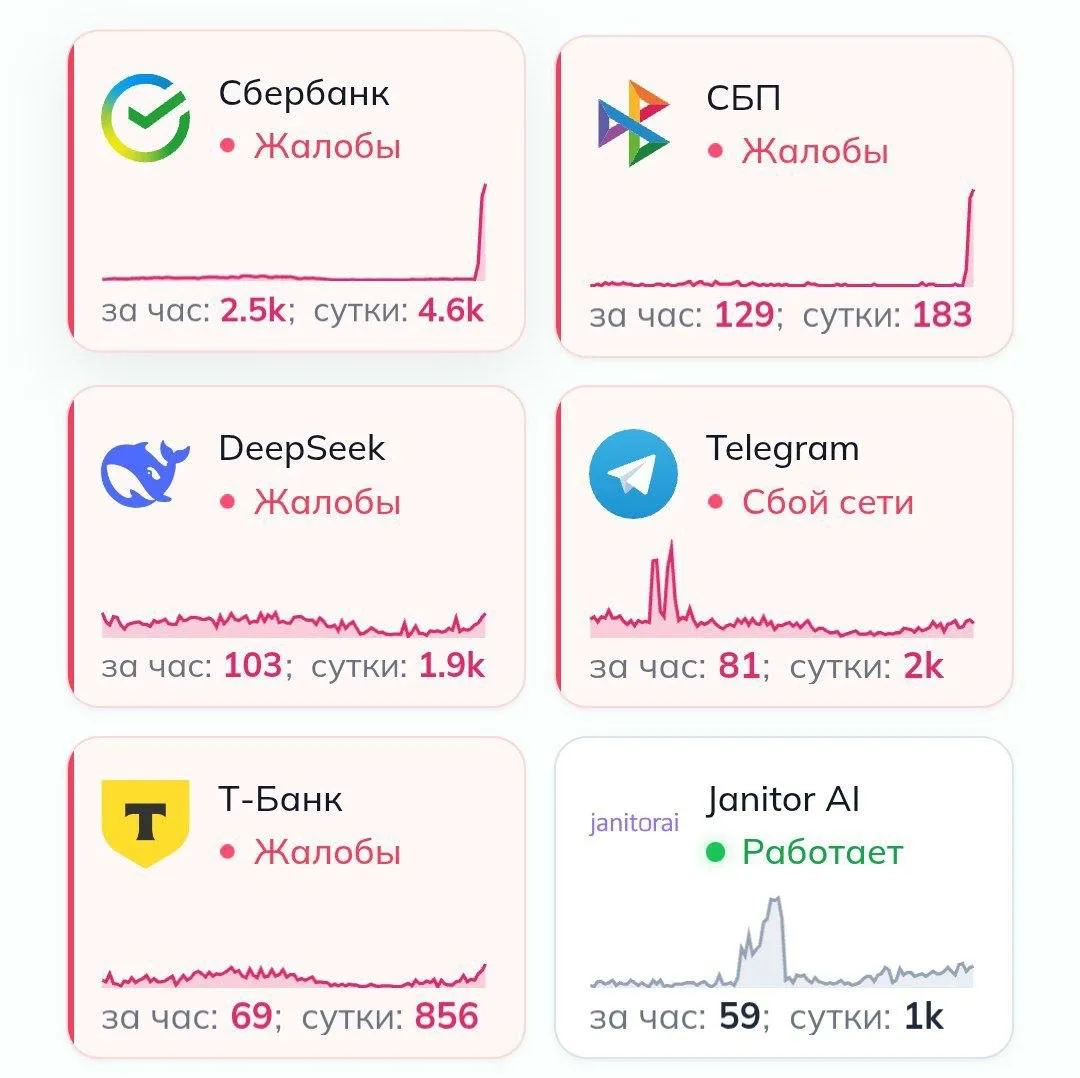View DeepSeek complaint details

(x=296, y=546)
